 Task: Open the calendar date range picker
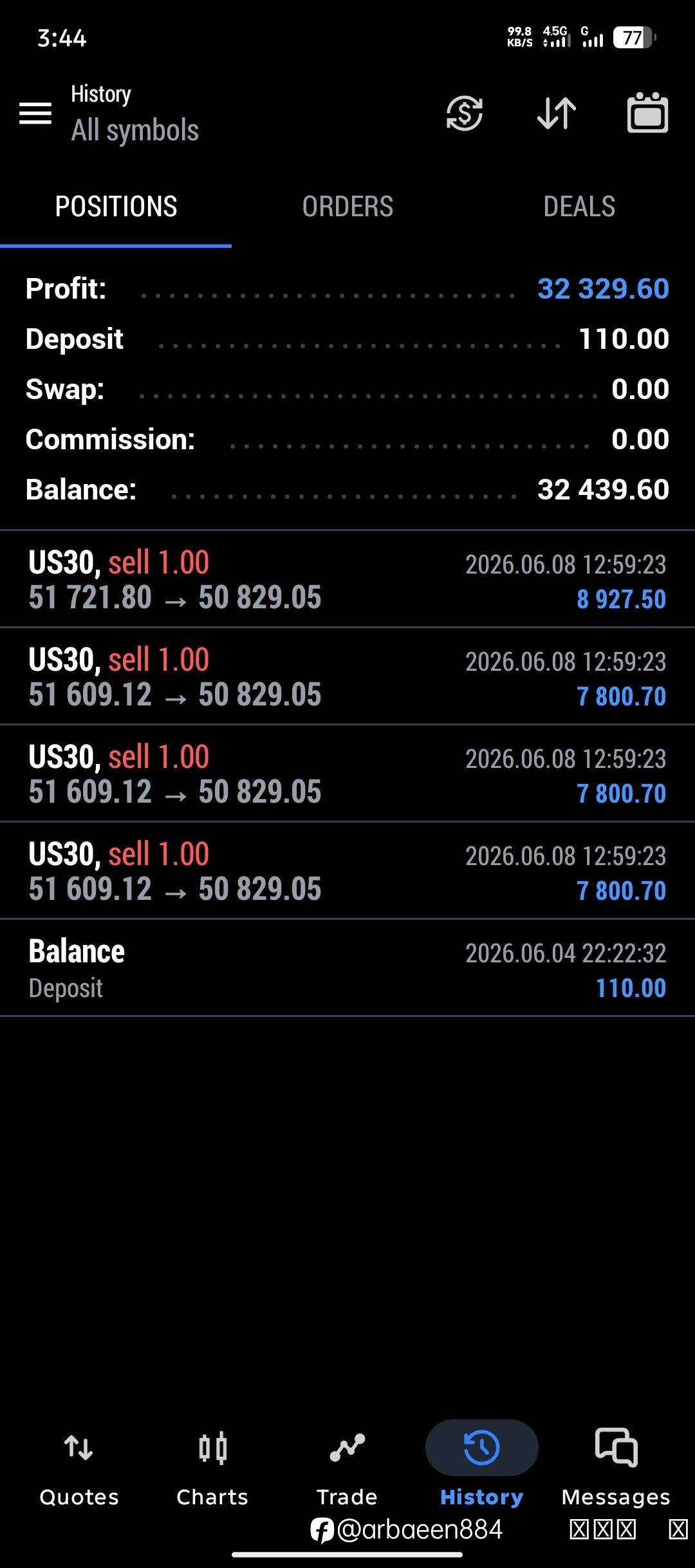(647, 113)
